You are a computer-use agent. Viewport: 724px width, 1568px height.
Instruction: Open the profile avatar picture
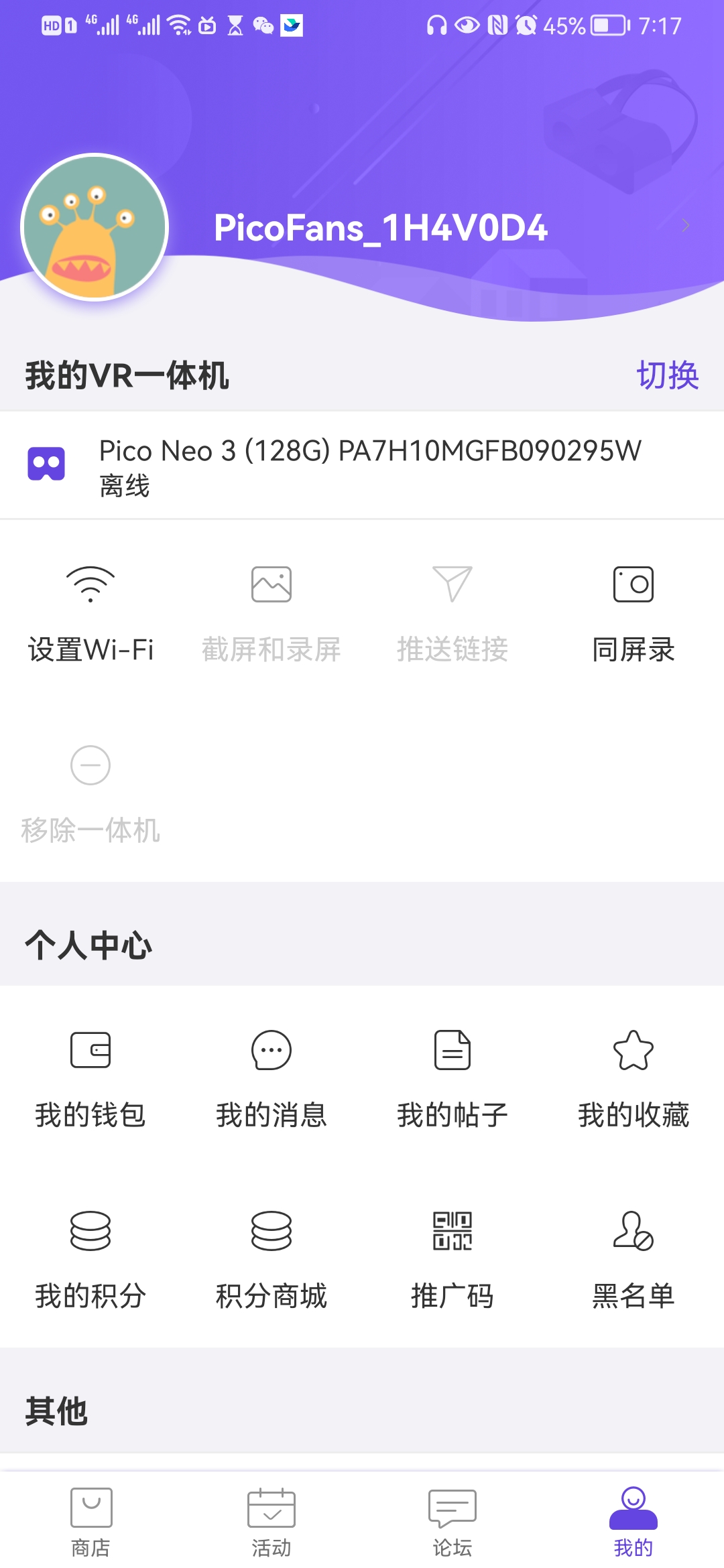95,227
